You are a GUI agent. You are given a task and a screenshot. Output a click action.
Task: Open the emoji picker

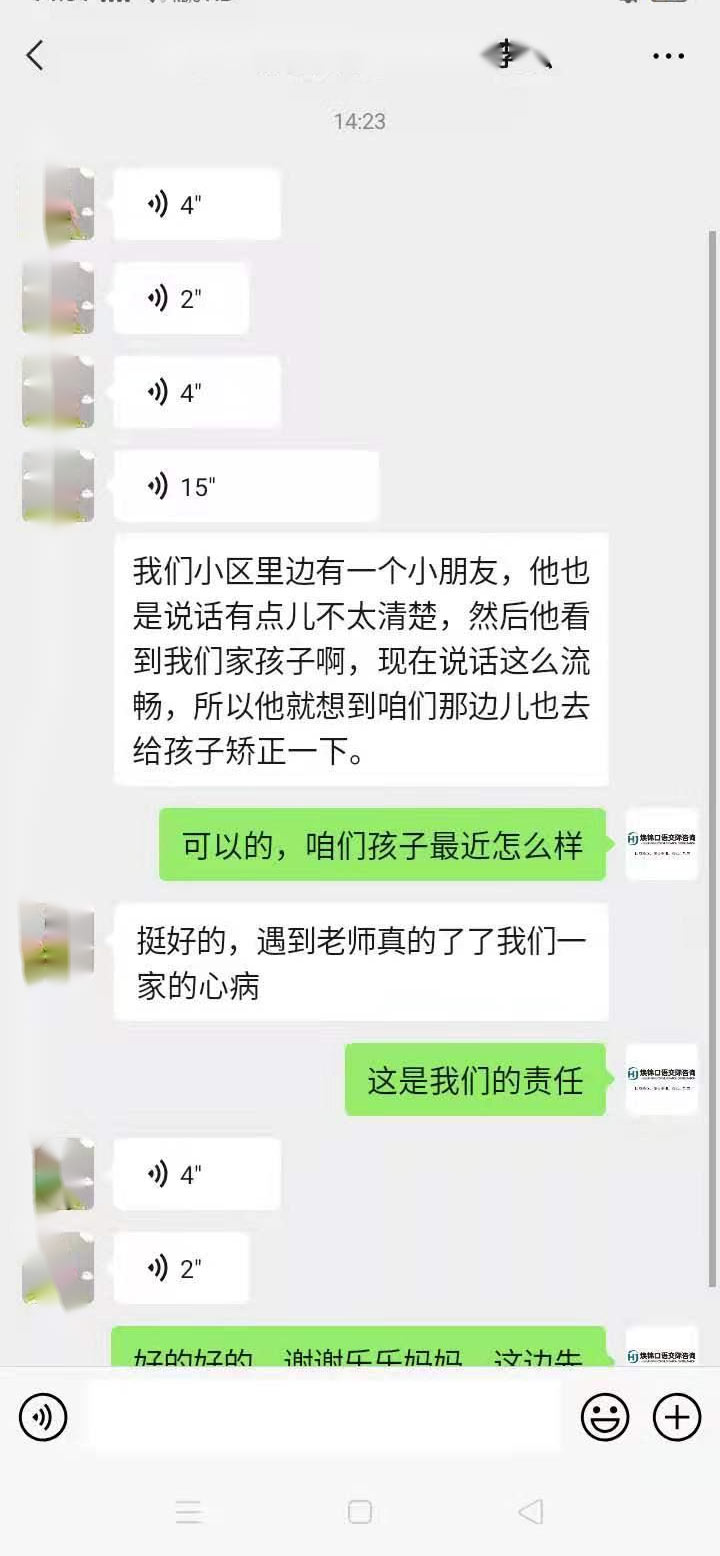click(605, 1417)
